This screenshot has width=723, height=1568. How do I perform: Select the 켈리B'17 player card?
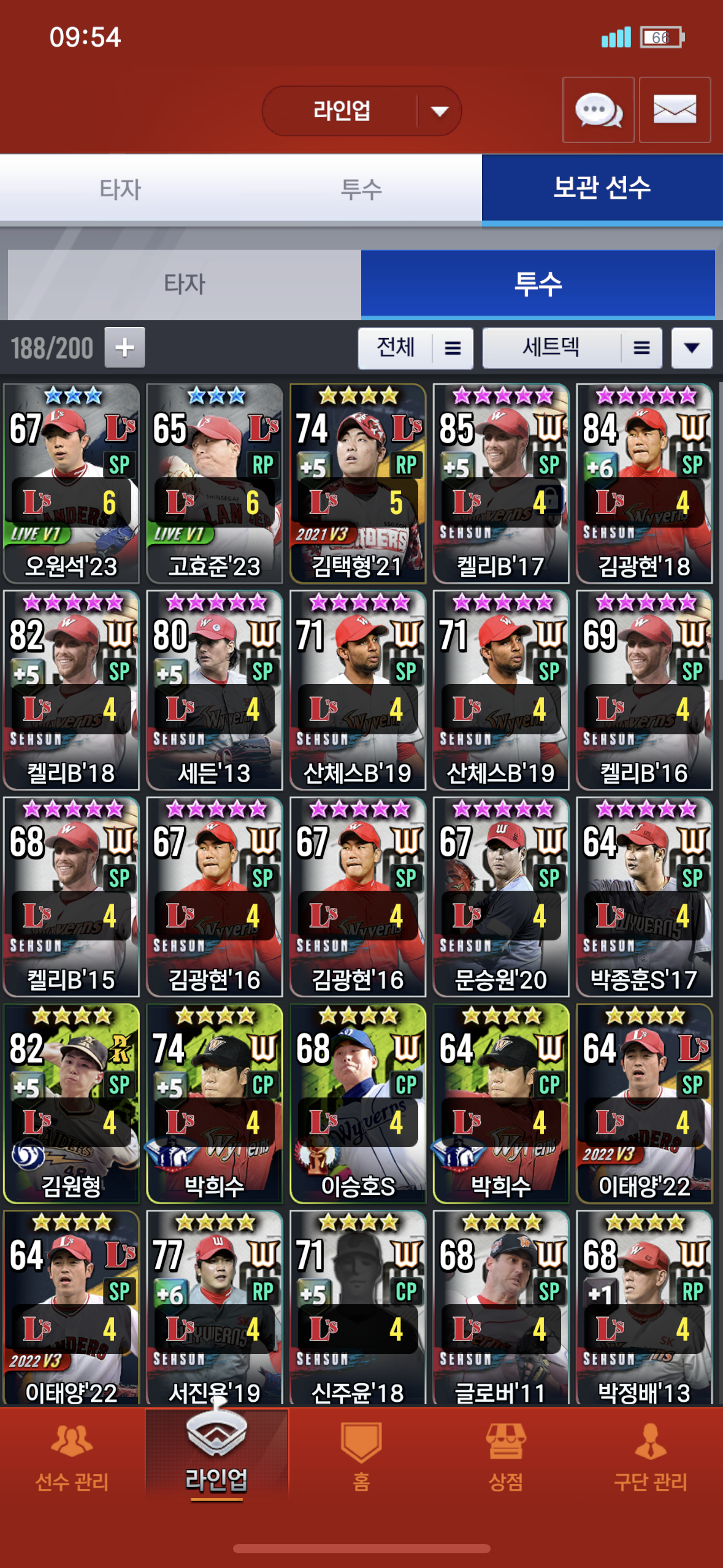pos(500,483)
